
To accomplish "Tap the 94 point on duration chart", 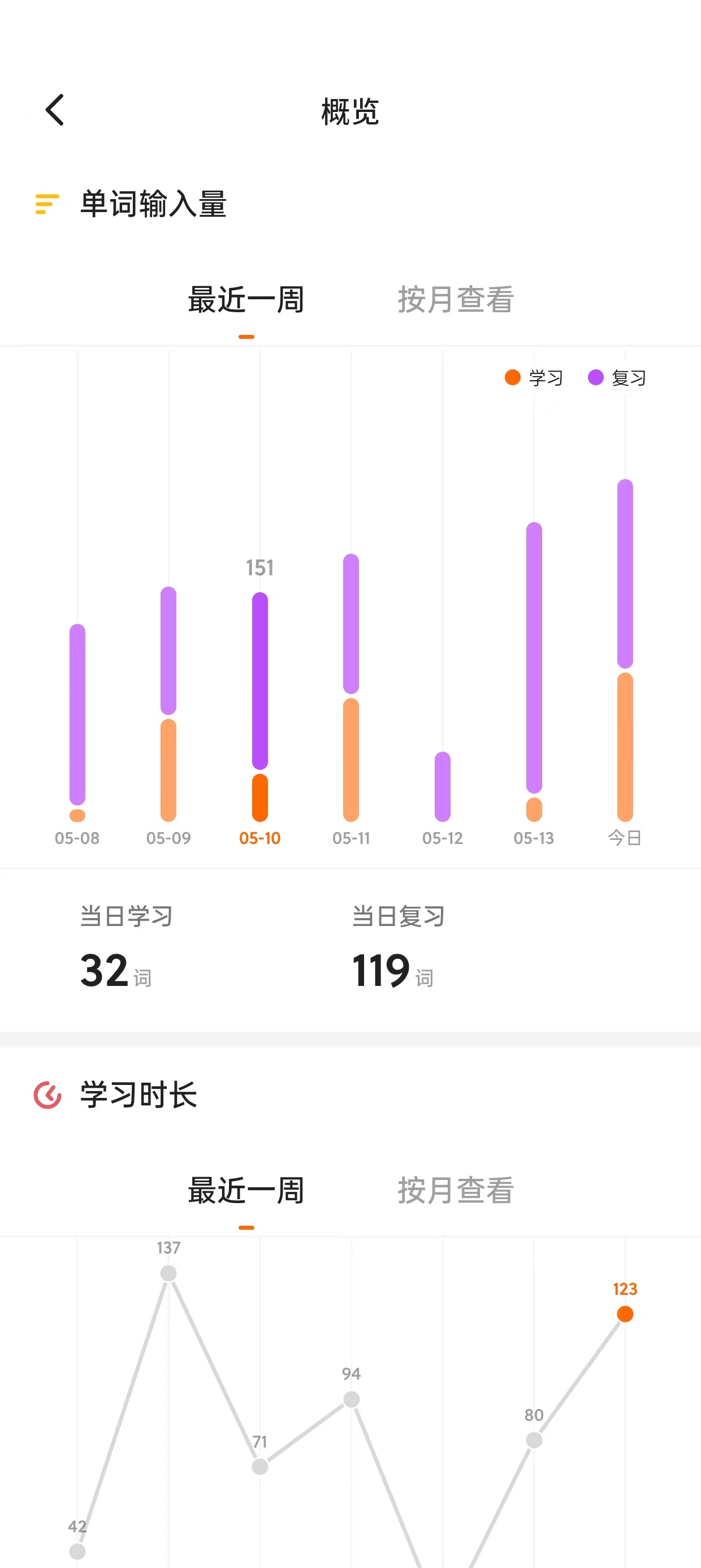I will [x=351, y=1399].
